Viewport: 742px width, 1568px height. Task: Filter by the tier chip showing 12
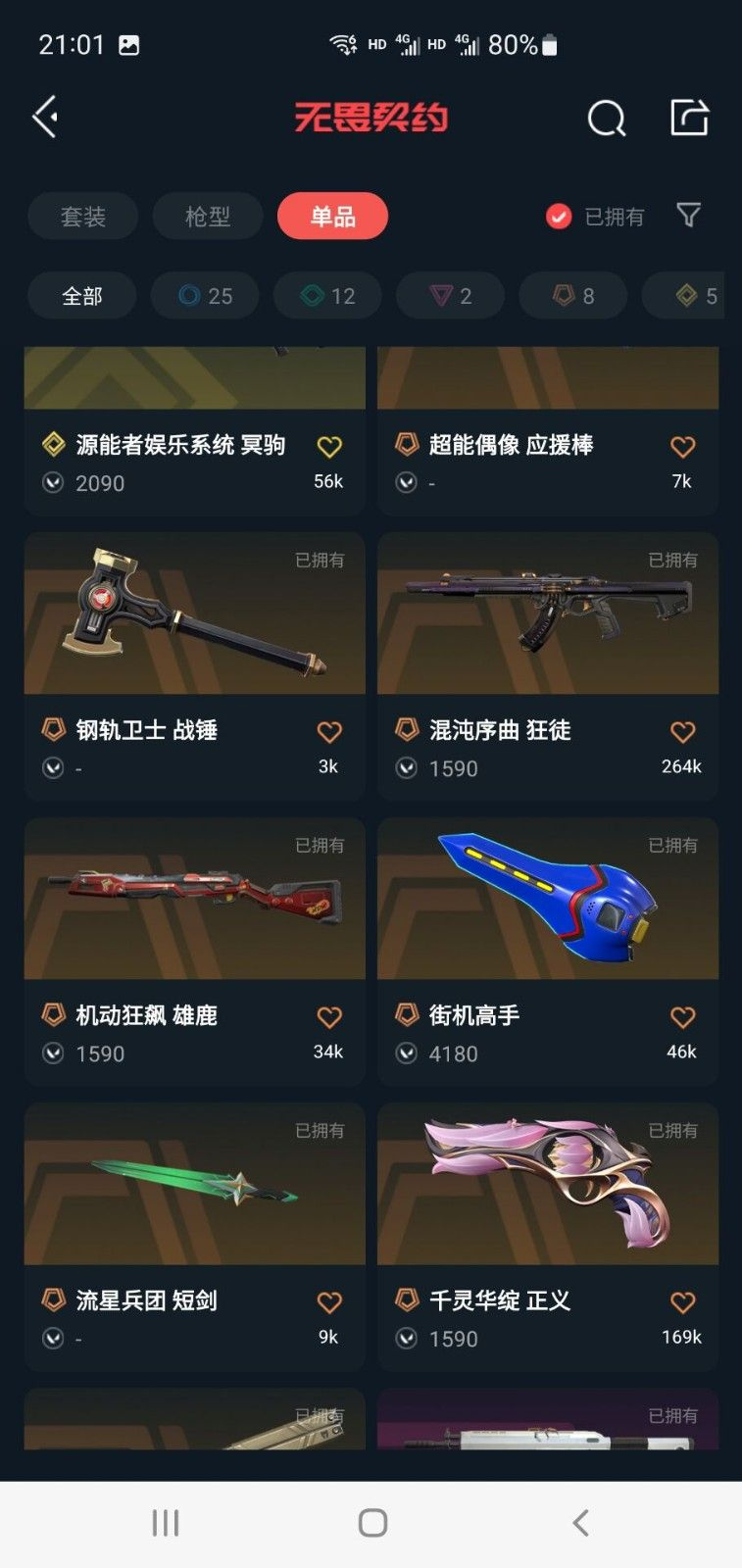point(327,296)
